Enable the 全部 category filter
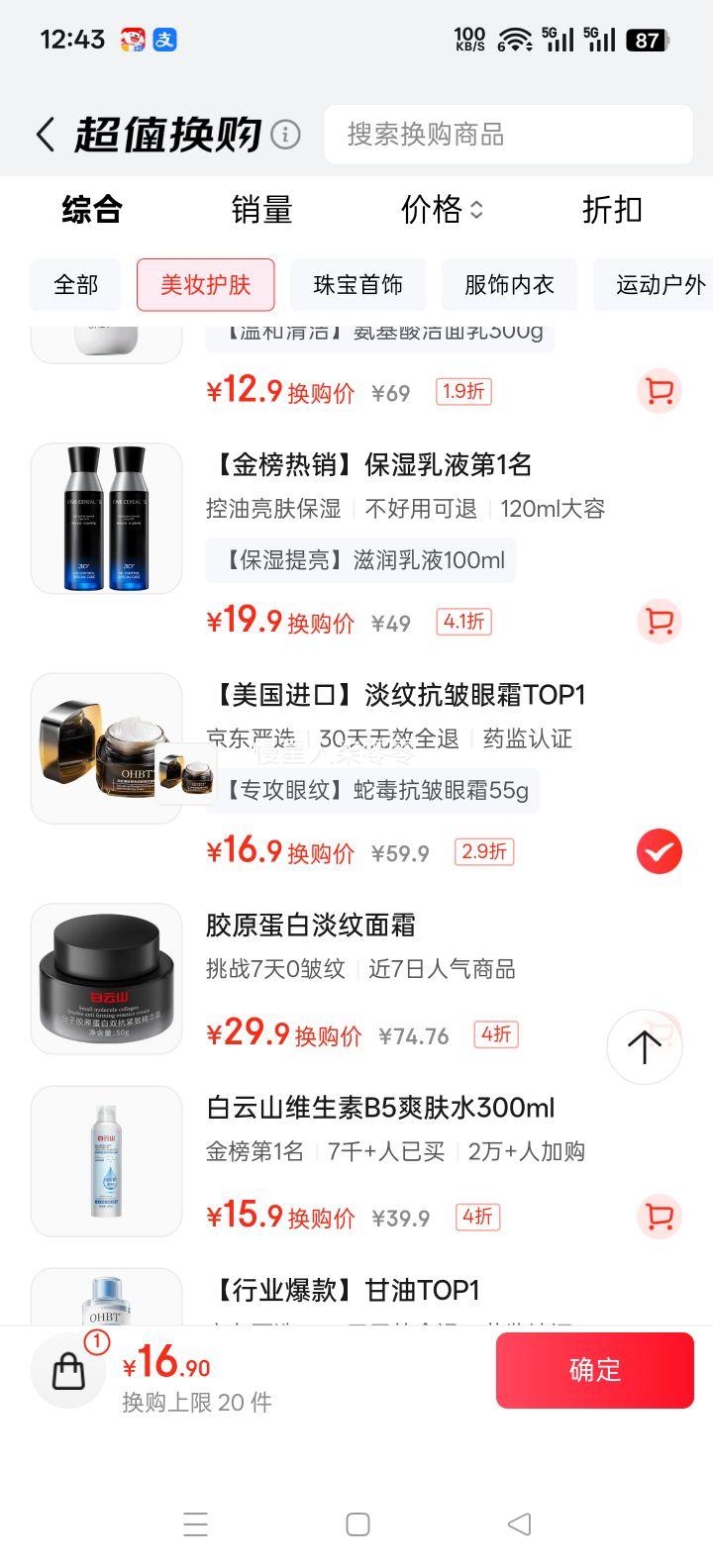Image resolution: width=713 pixels, height=1568 pixels. pos(74,284)
